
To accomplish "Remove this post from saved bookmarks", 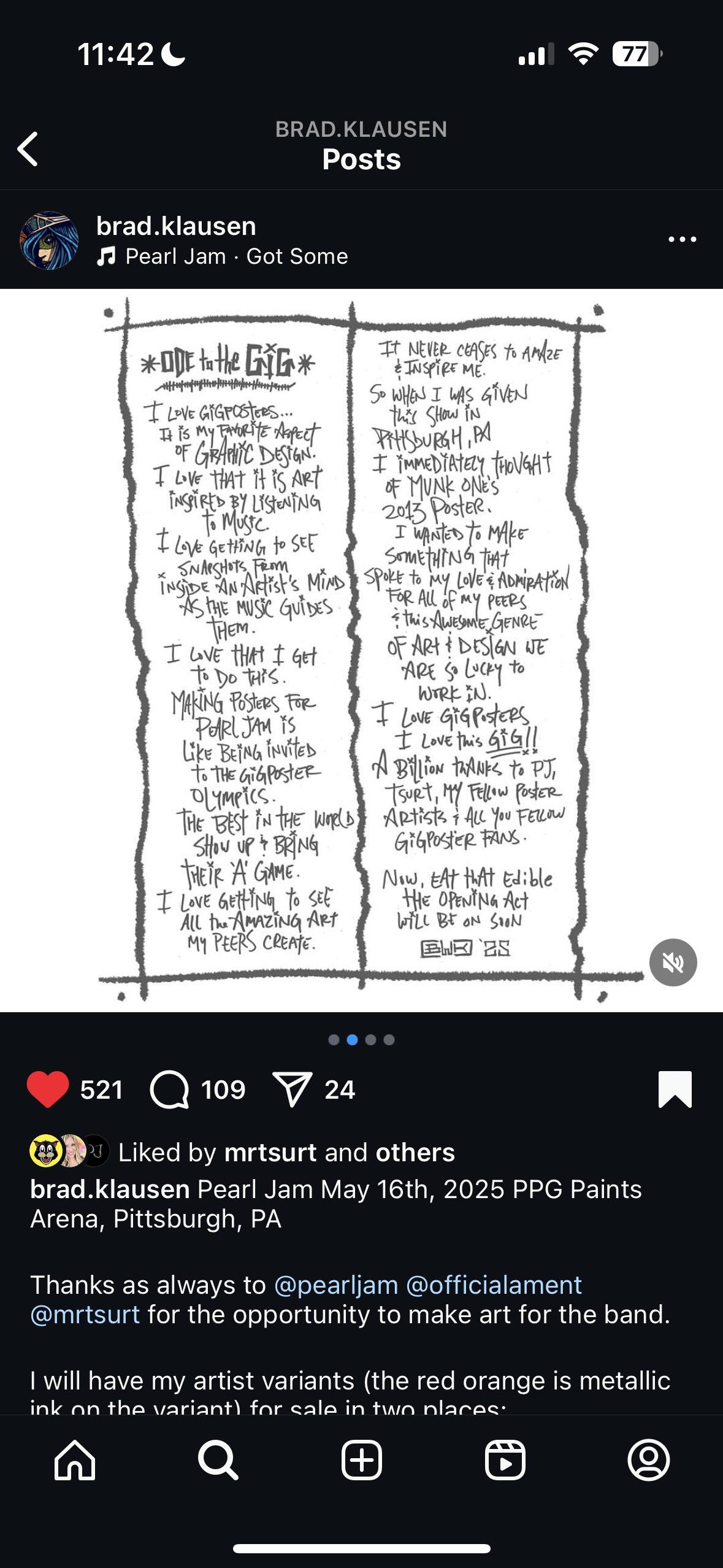I will 675,1090.
